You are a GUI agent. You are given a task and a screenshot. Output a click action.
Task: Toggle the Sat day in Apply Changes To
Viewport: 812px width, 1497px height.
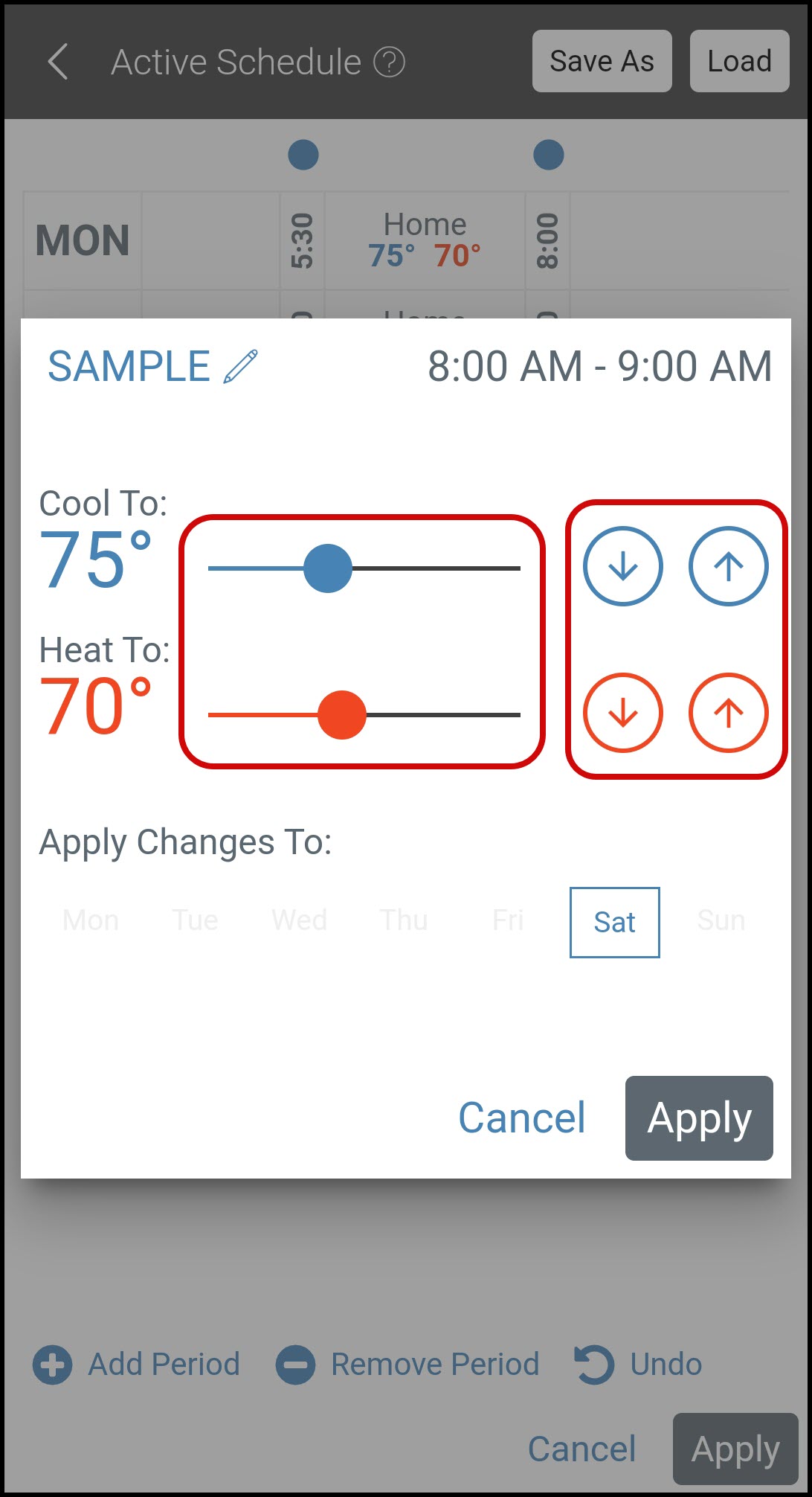(x=614, y=922)
